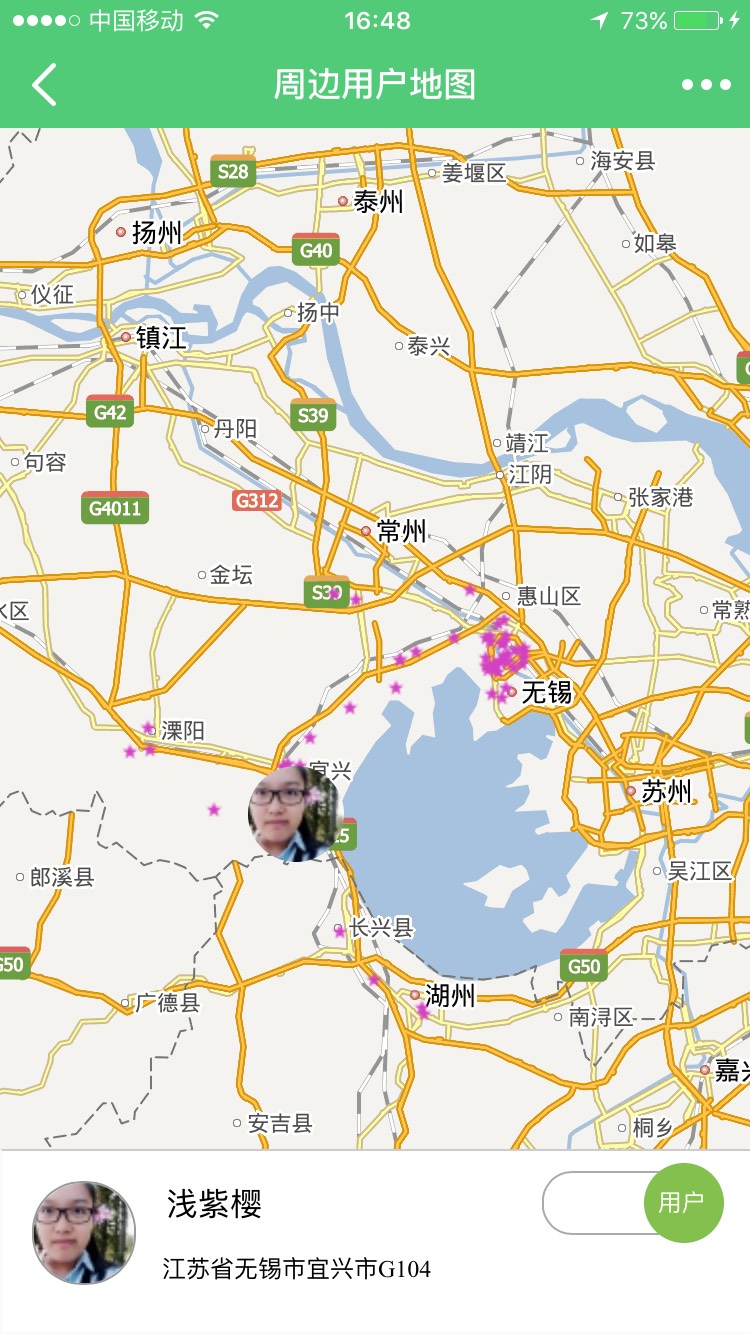Go back using the top-left arrow
Screen dimensions: 750x1334
(44, 85)
